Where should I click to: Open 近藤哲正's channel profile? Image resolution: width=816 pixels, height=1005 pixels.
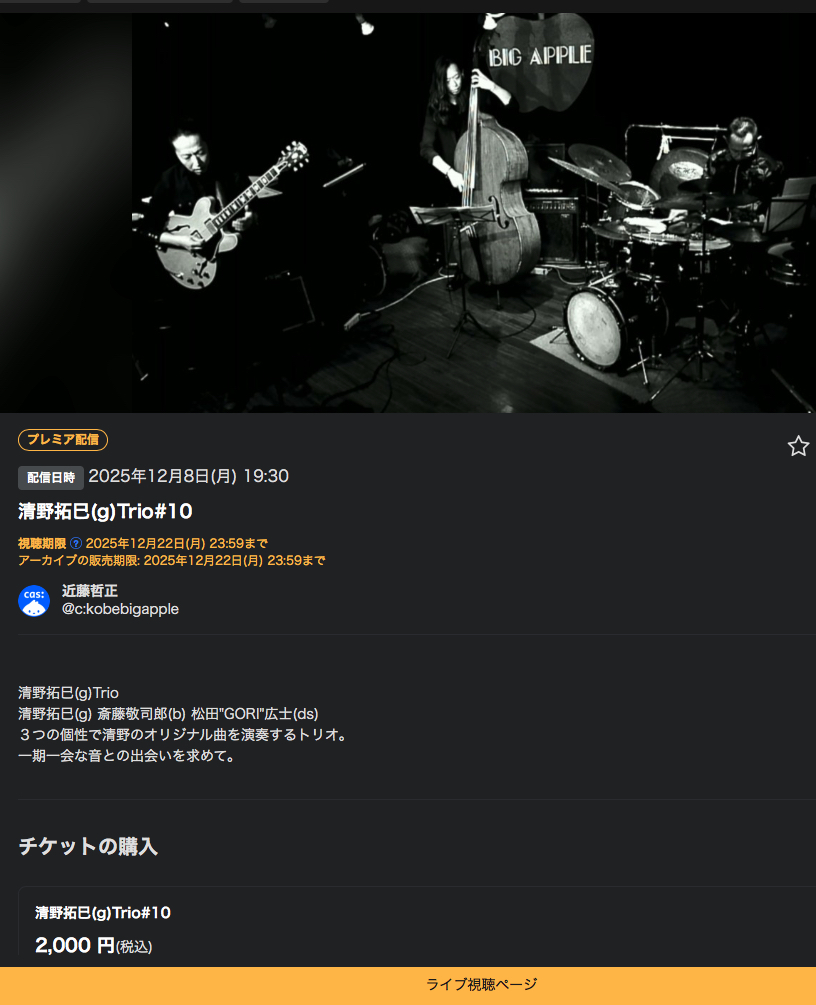pyautogui.click(x=90, y=591)
